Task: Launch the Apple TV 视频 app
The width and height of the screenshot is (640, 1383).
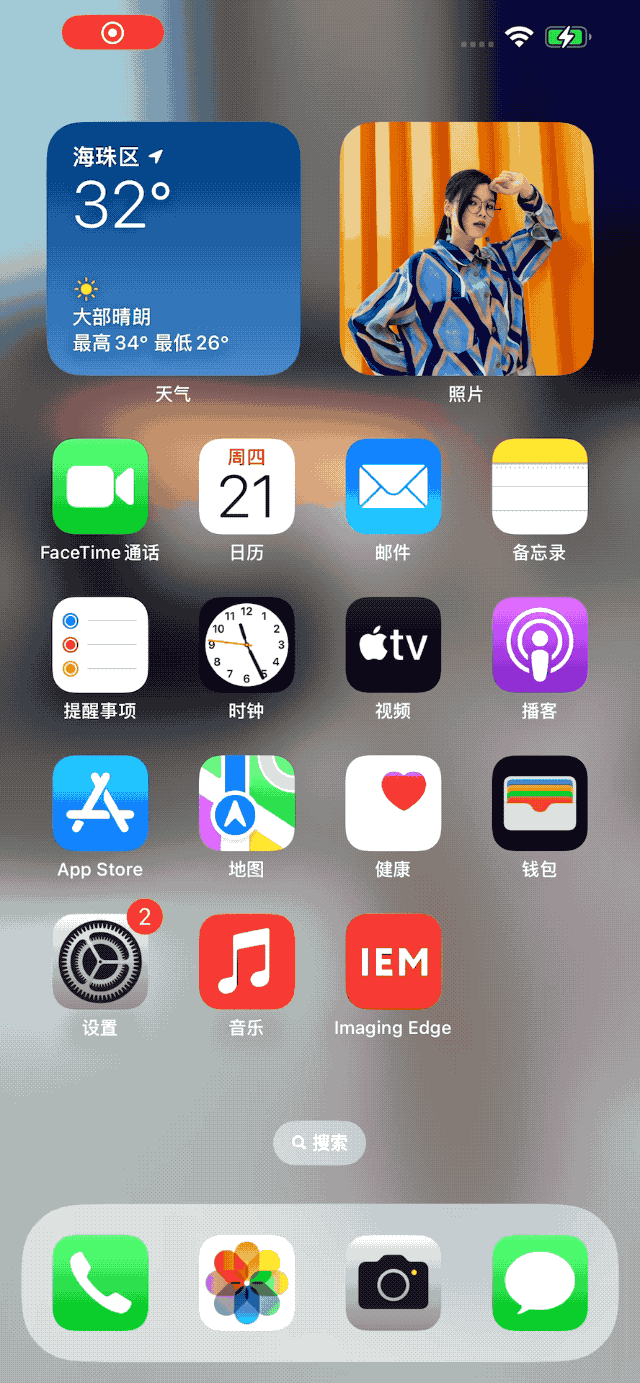Action: coord(393,645)
